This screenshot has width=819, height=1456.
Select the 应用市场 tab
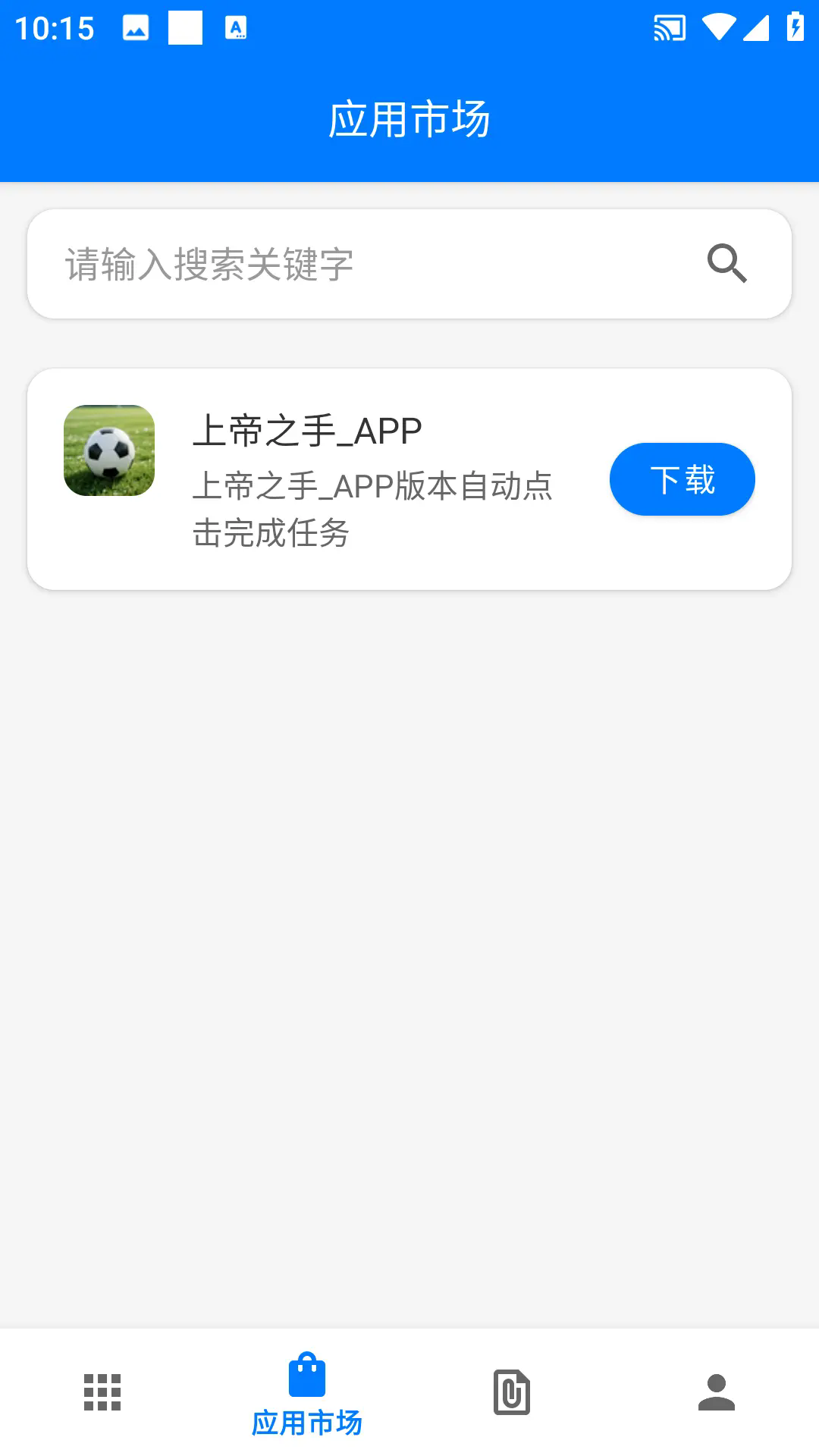[x=307, y=1394]
